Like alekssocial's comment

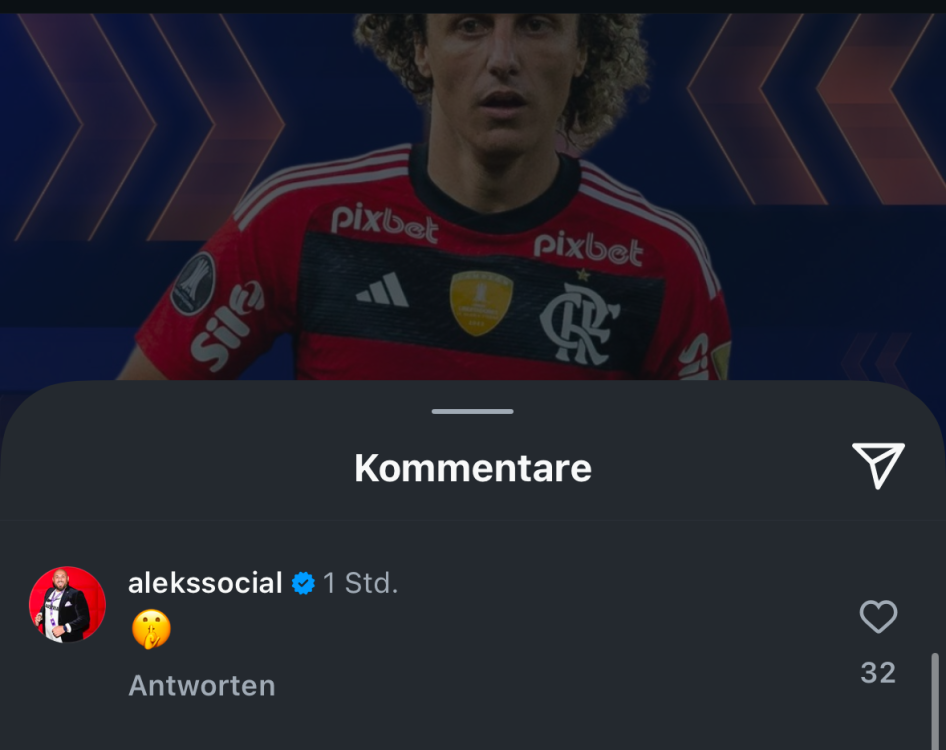pyautogui.click(x=878, y=617)
